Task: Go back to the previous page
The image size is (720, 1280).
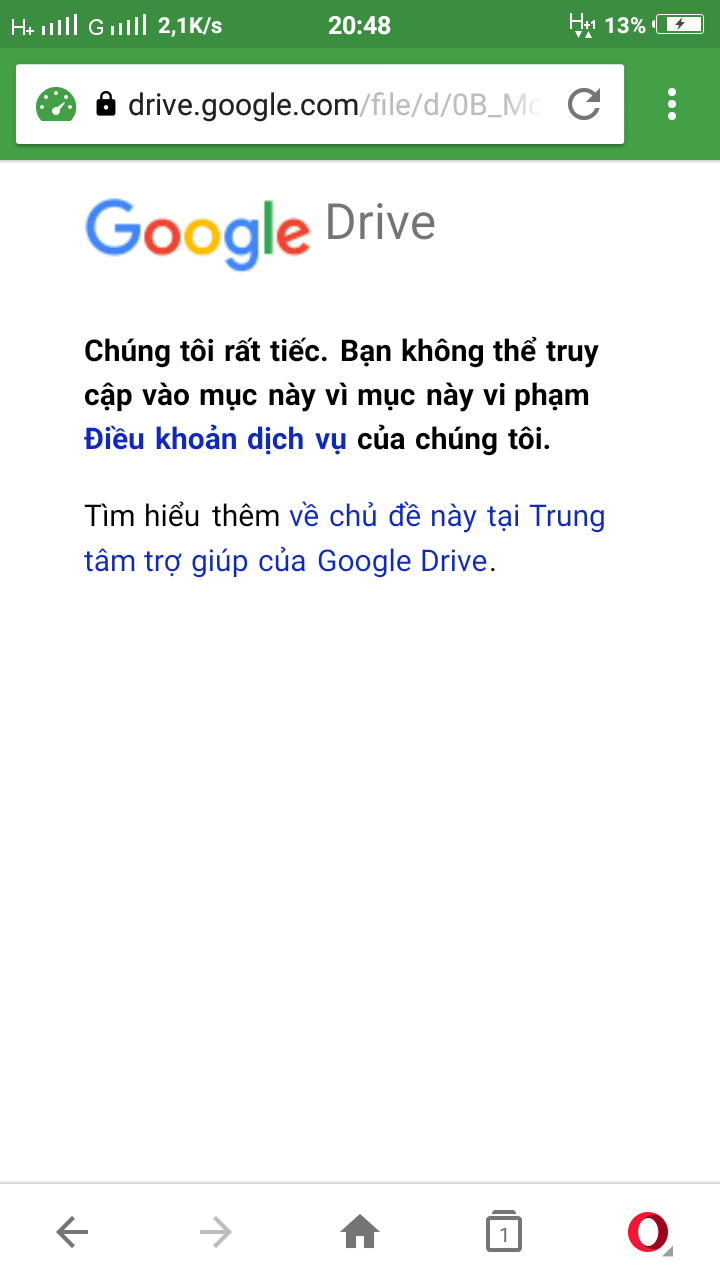Action: (72, 1233)
